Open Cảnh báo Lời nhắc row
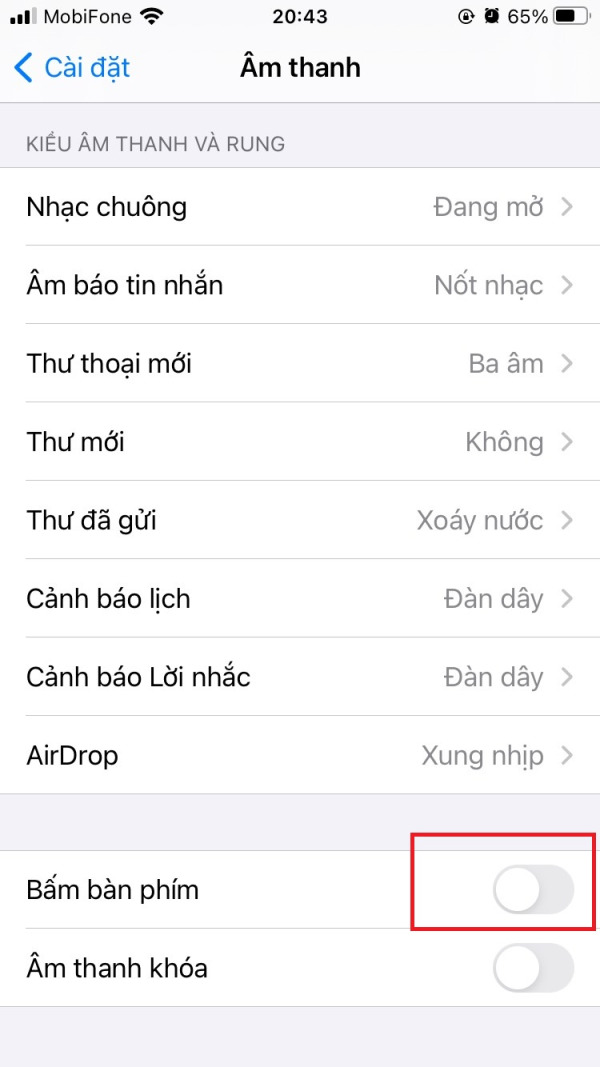The height and width of the screenshot is (1067, 600). [300, 677]
